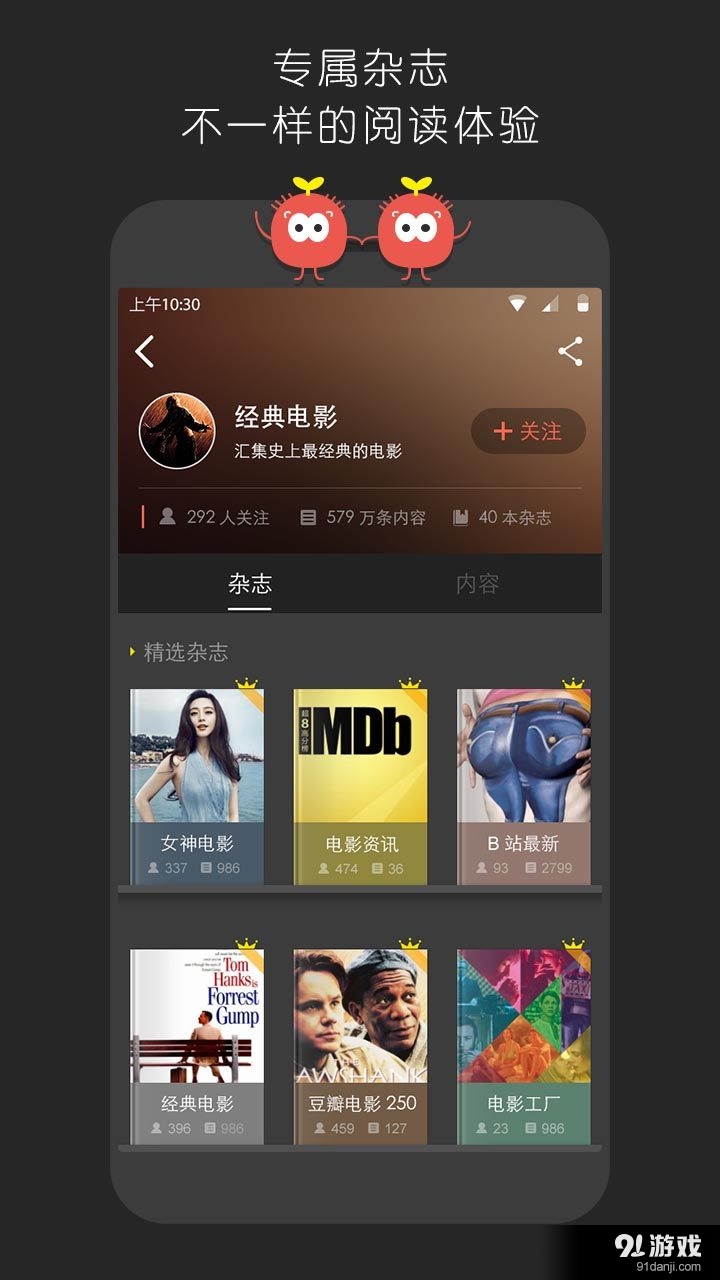720x1280 pixels.
Task: Tap the 经典电影 channel avatar
Action: coord(176,430)
